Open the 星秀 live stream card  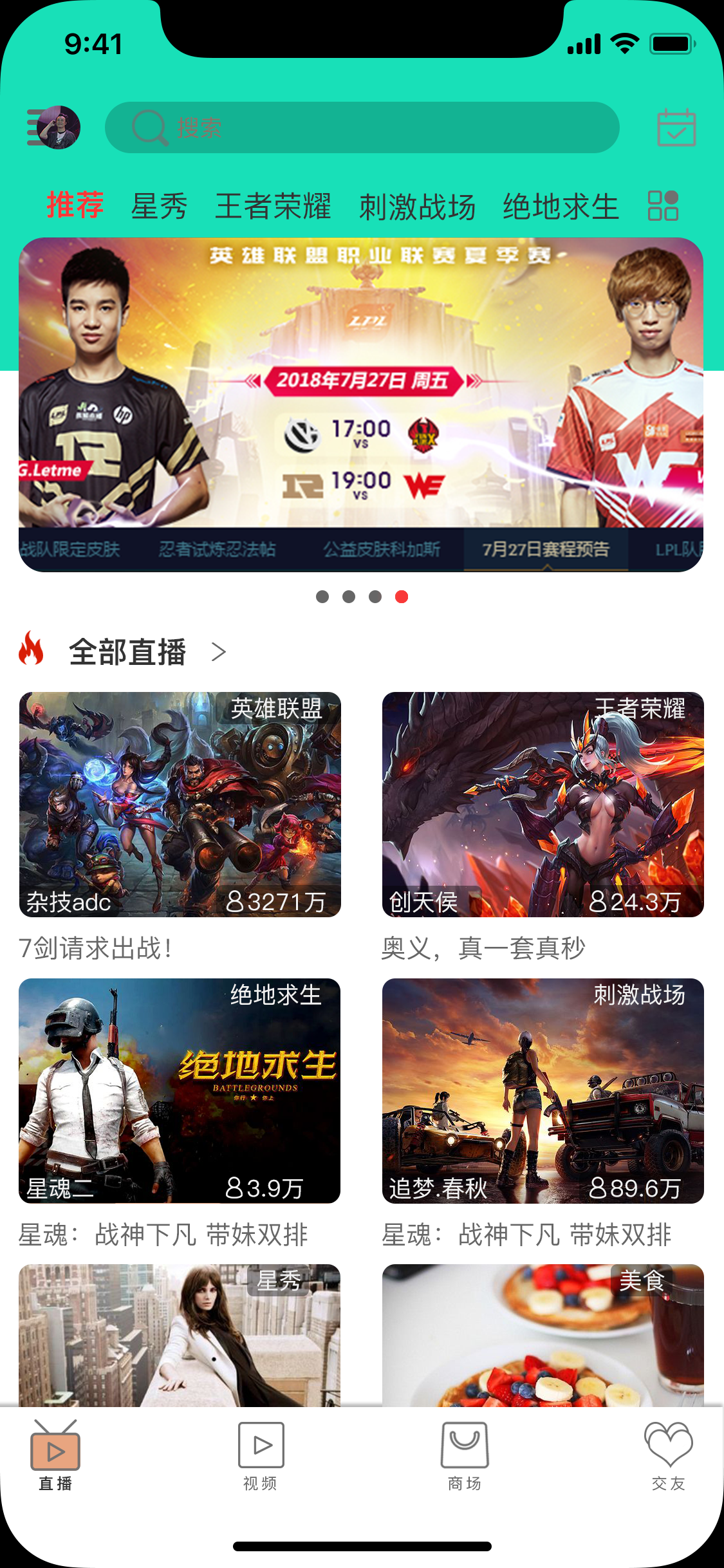[x=180, y=1336]
